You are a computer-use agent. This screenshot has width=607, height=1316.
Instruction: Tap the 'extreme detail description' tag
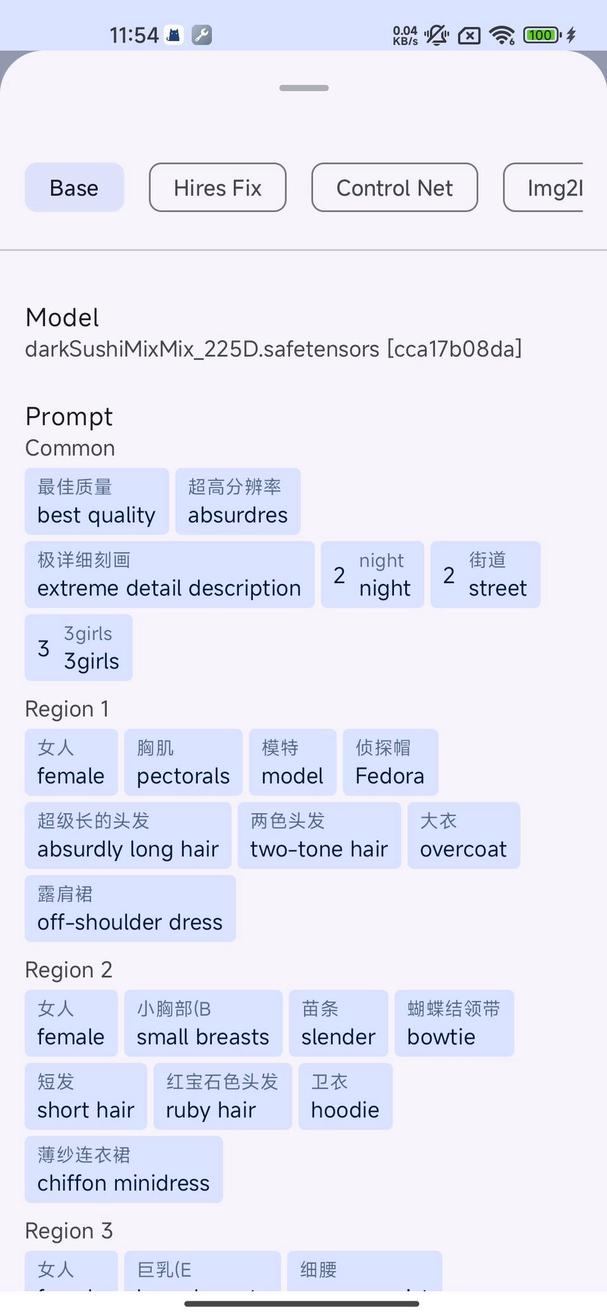coord(169,575)
